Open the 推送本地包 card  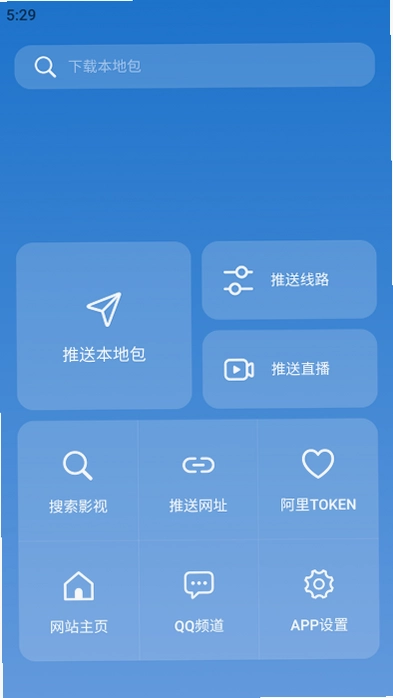click(x=104, y=325)
